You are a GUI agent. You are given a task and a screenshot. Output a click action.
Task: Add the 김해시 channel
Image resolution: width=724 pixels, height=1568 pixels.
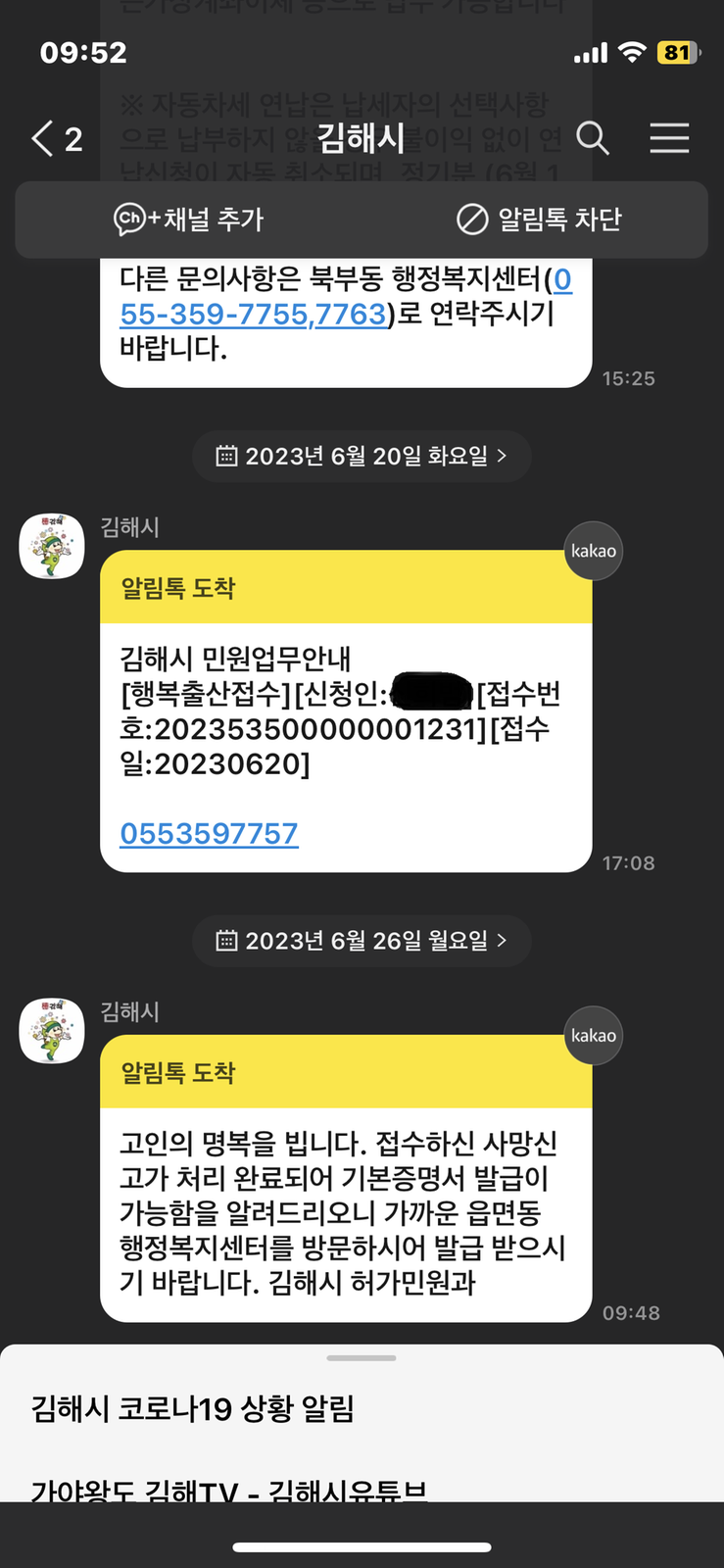click(189, 220)
